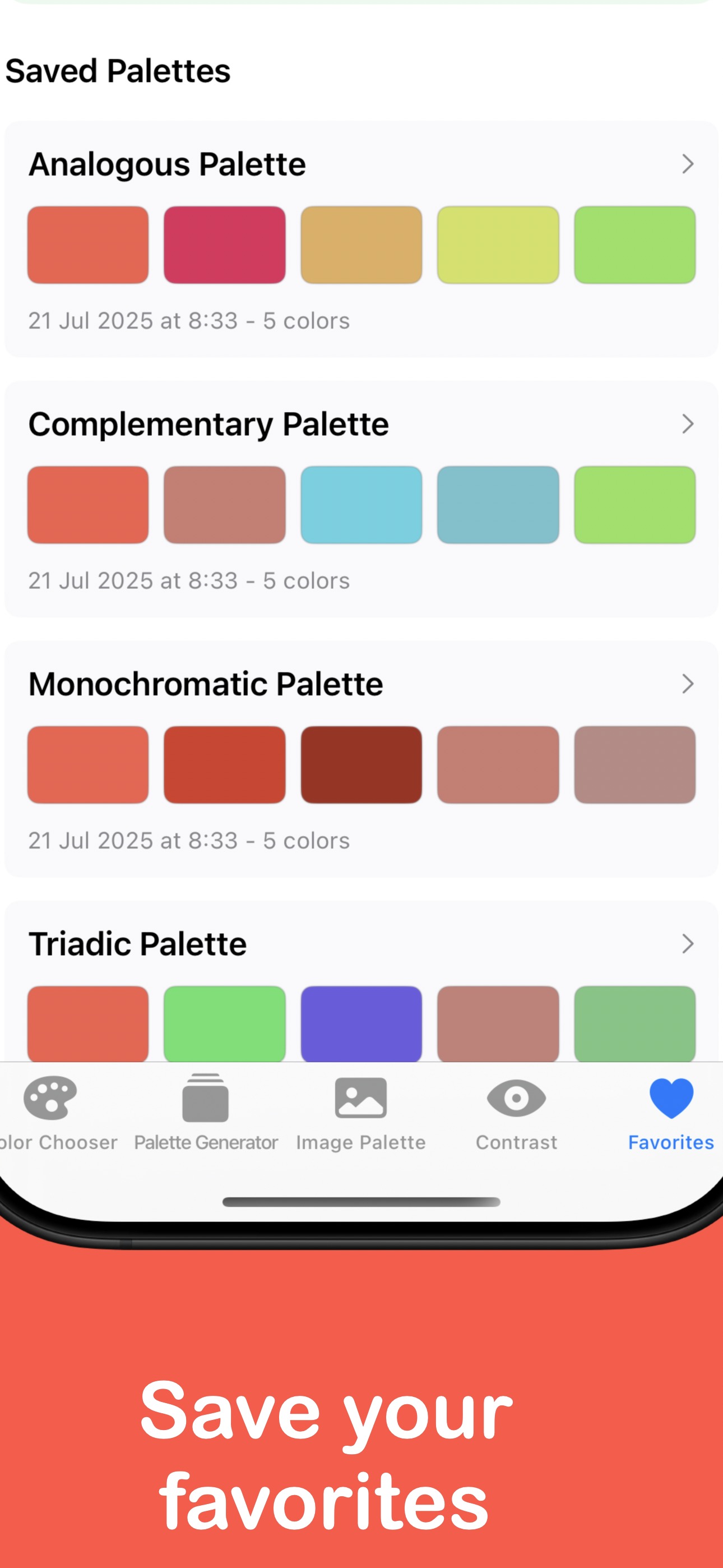
Task: Select the crimson swatch in Analogous Palette
Action: (x=224, y=244)
